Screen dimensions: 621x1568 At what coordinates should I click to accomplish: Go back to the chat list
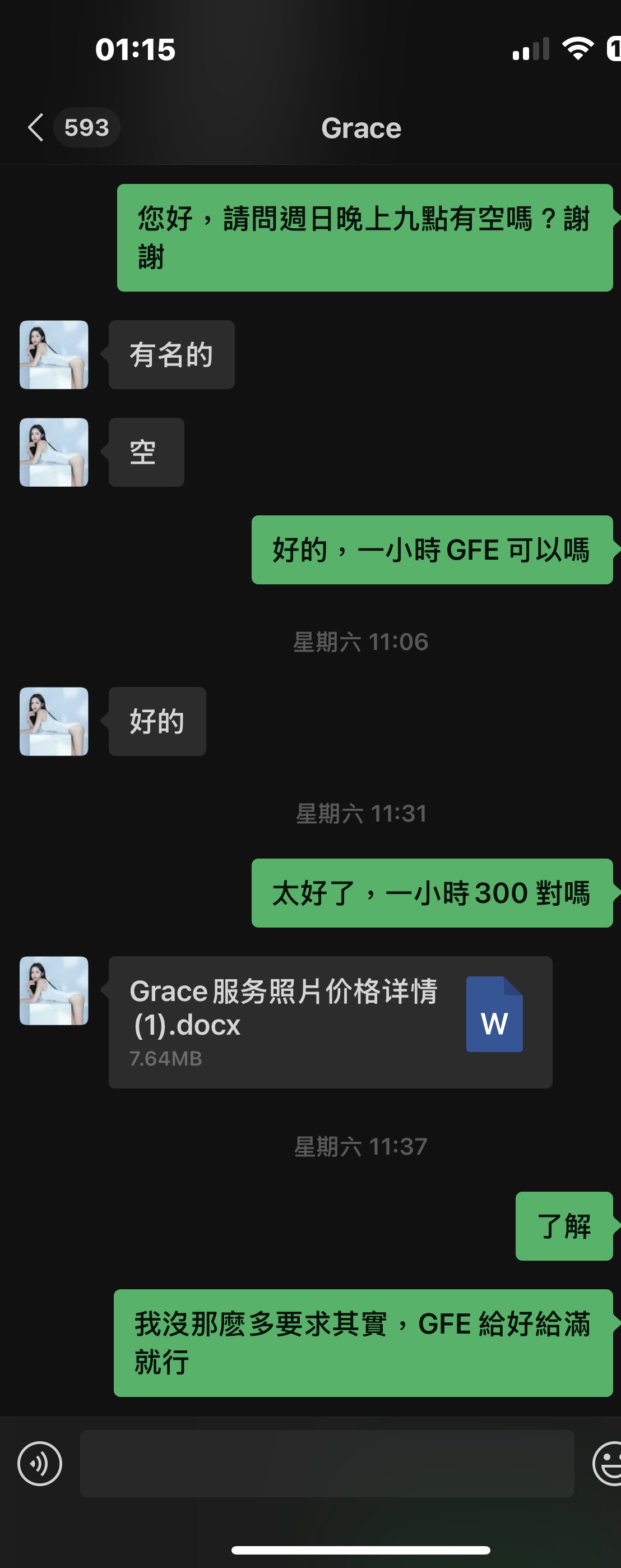point(36,128)
